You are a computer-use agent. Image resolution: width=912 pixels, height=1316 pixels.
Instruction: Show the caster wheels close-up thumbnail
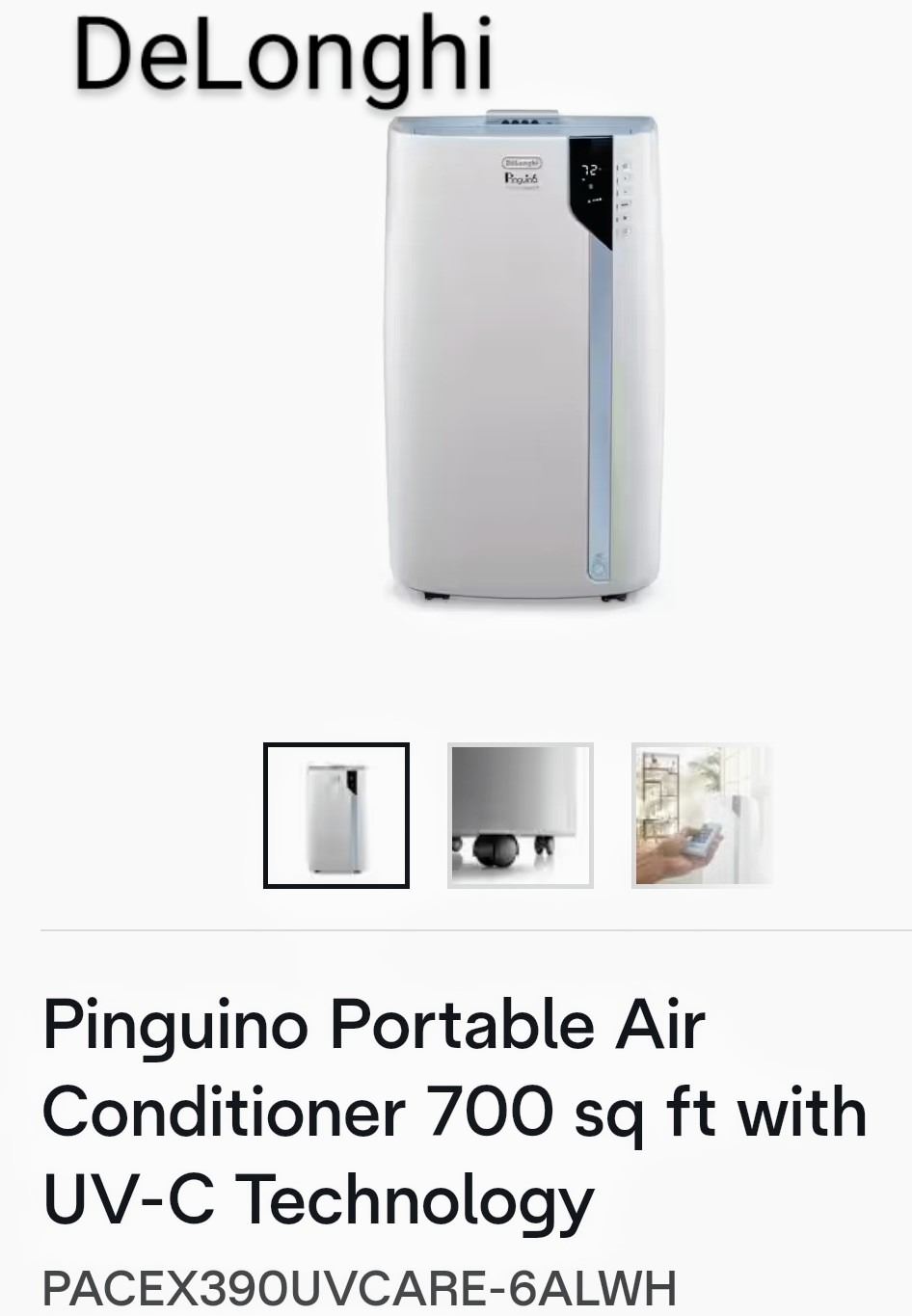(521, 816)
